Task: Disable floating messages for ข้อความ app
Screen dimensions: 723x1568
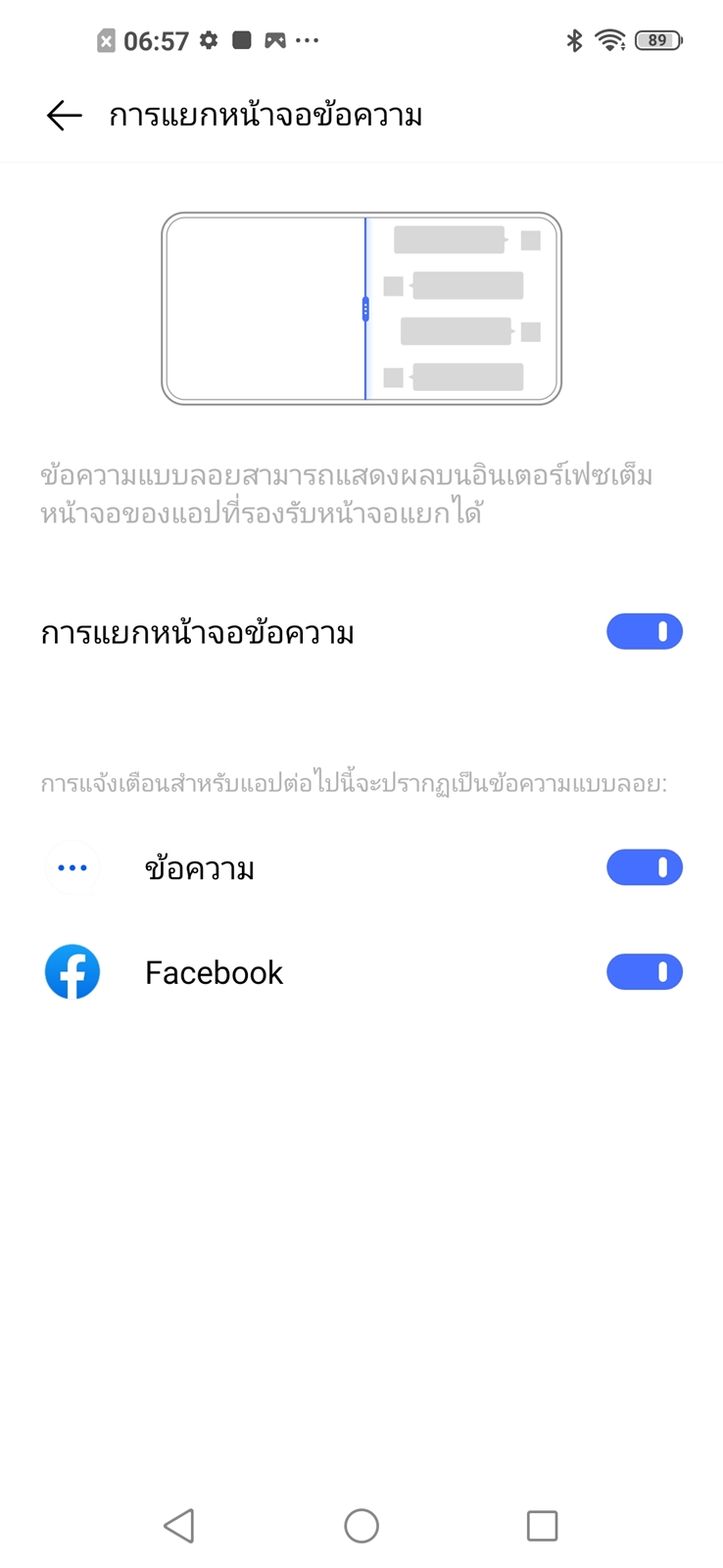Action: 644,867
